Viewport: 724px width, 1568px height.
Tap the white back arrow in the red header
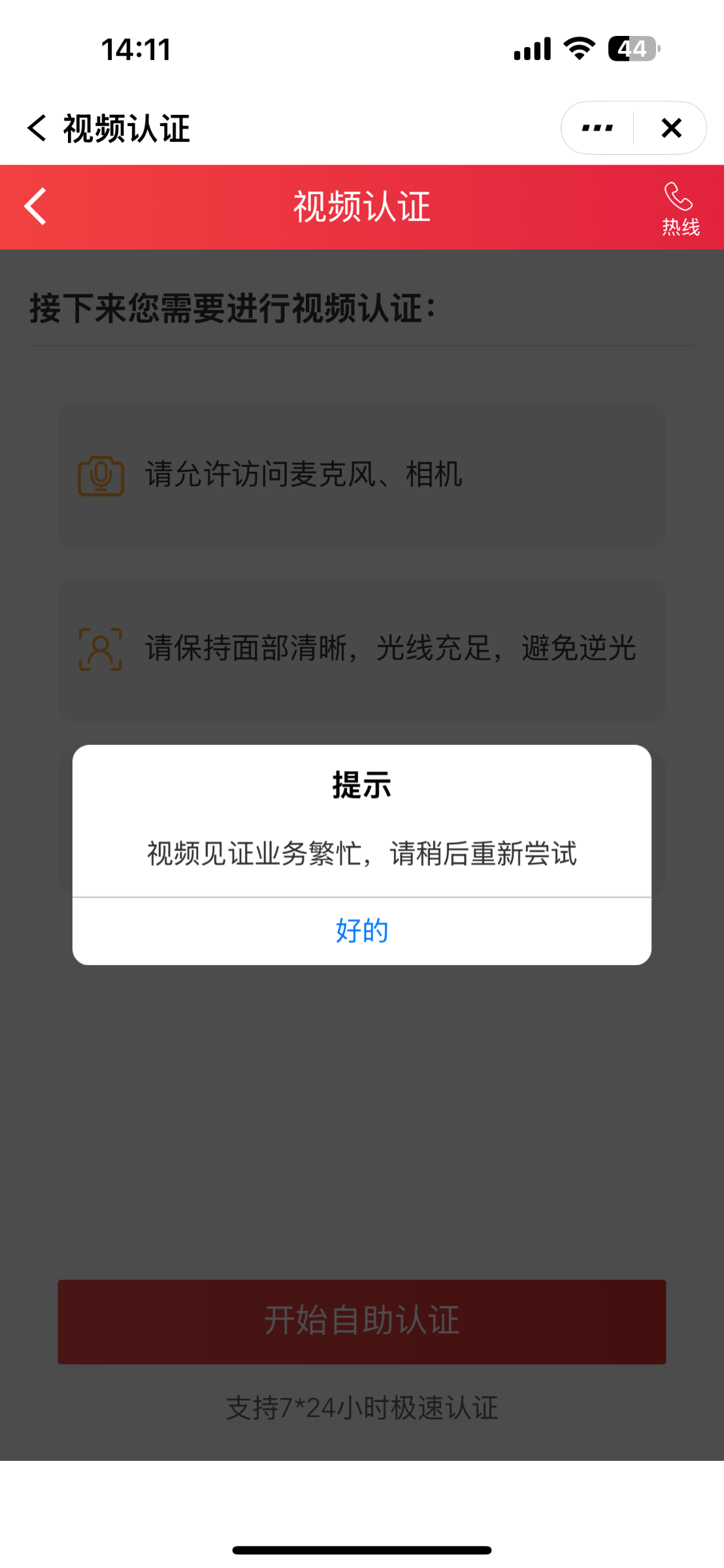point(36,206)
